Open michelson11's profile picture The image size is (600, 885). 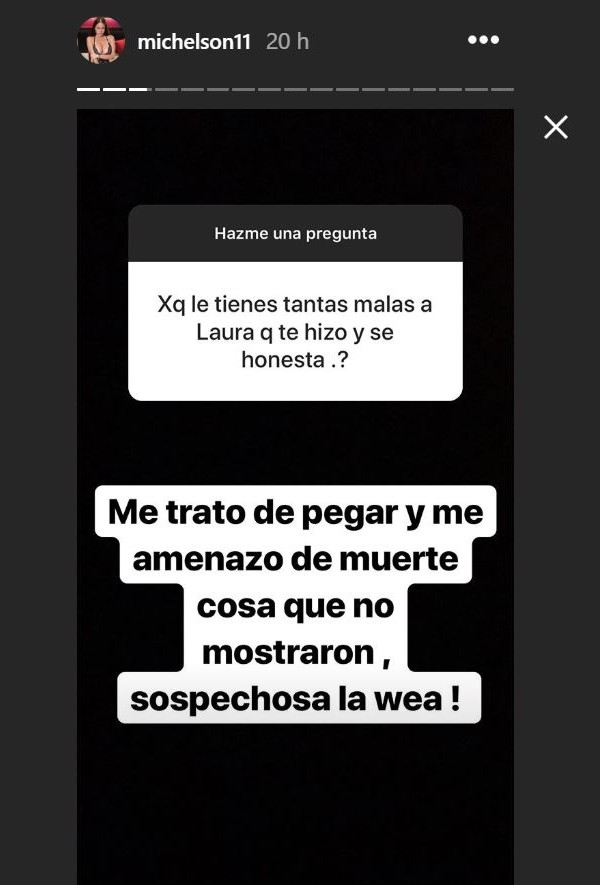point(101,41)
